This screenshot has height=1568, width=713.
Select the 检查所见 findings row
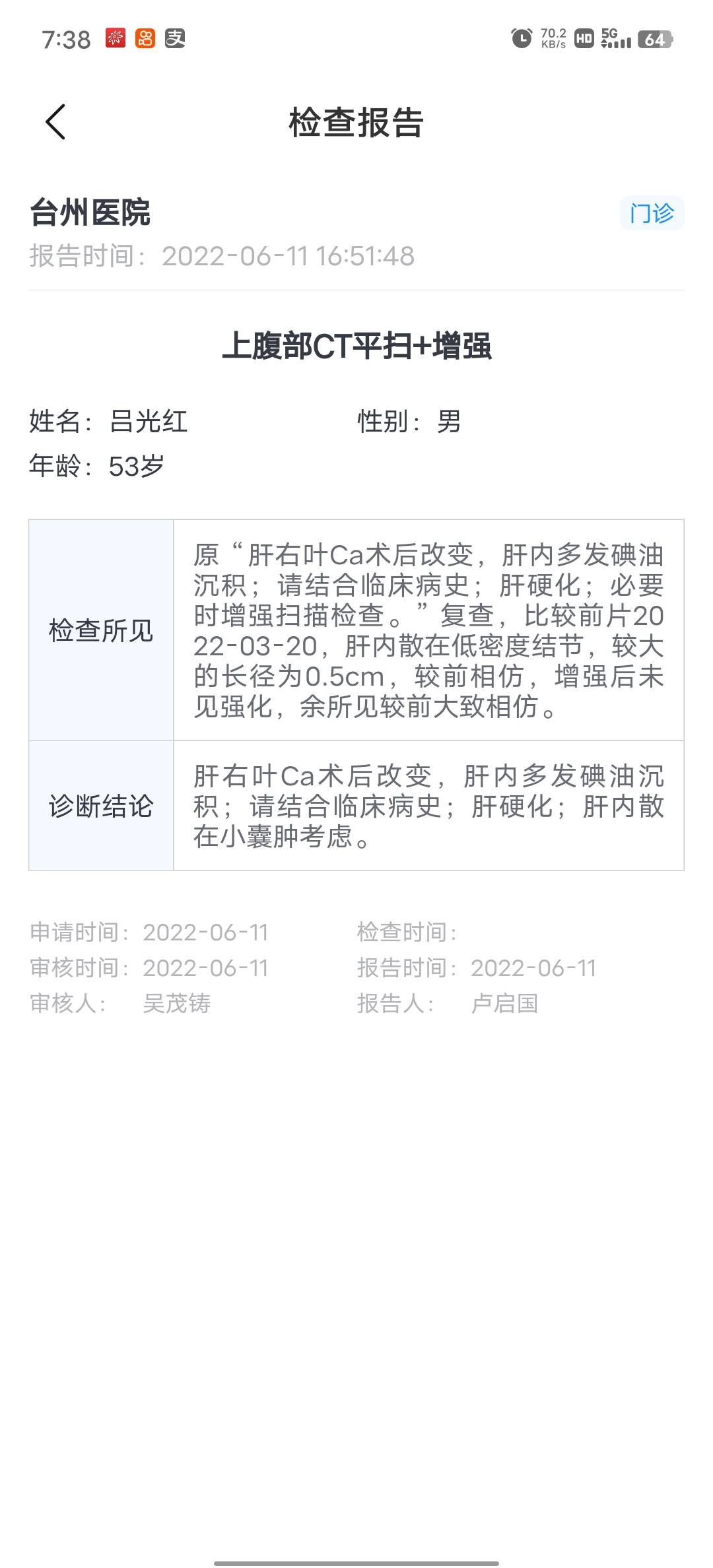(100, 630)
